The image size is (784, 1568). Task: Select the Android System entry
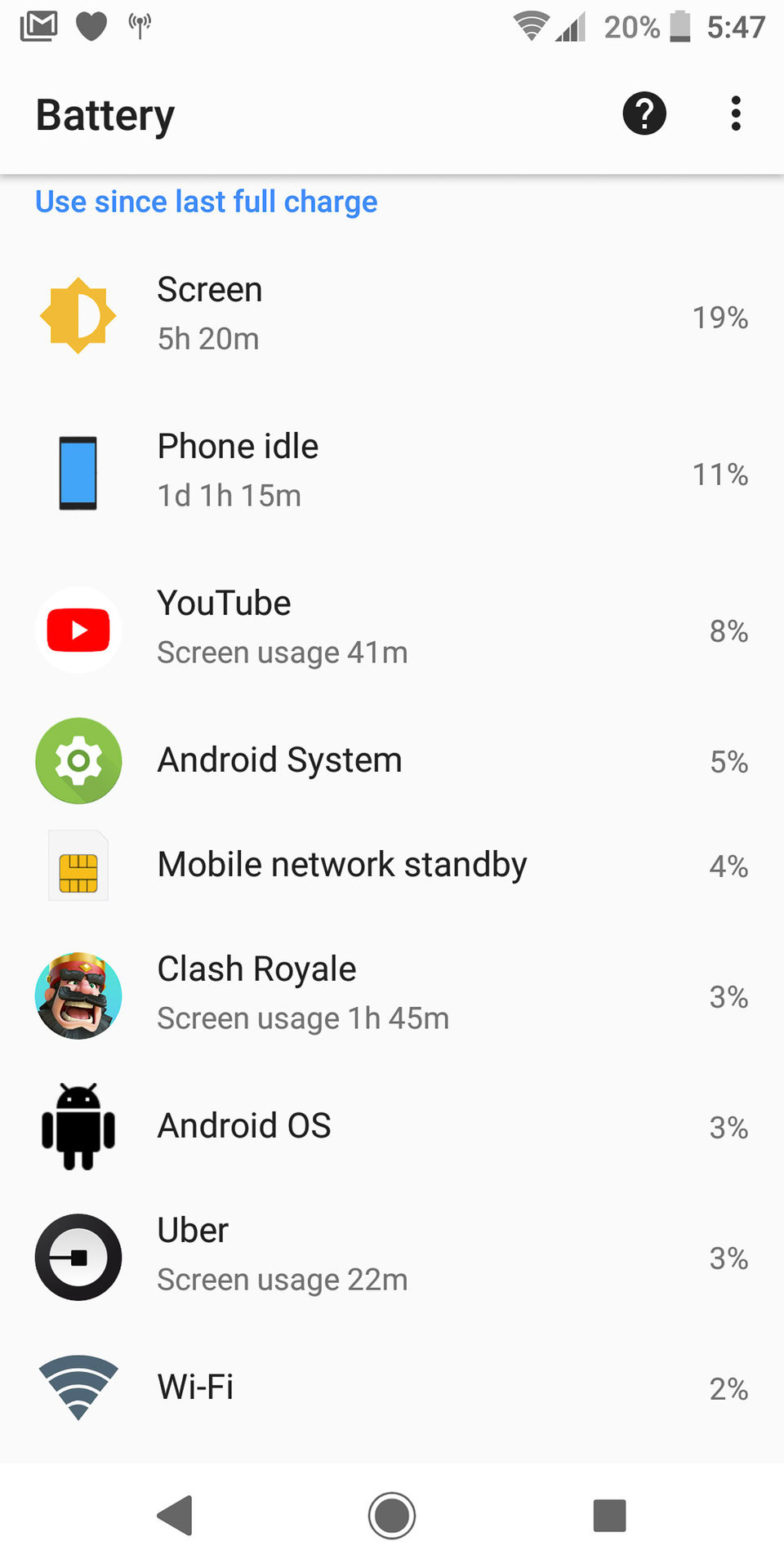[392, 760]
